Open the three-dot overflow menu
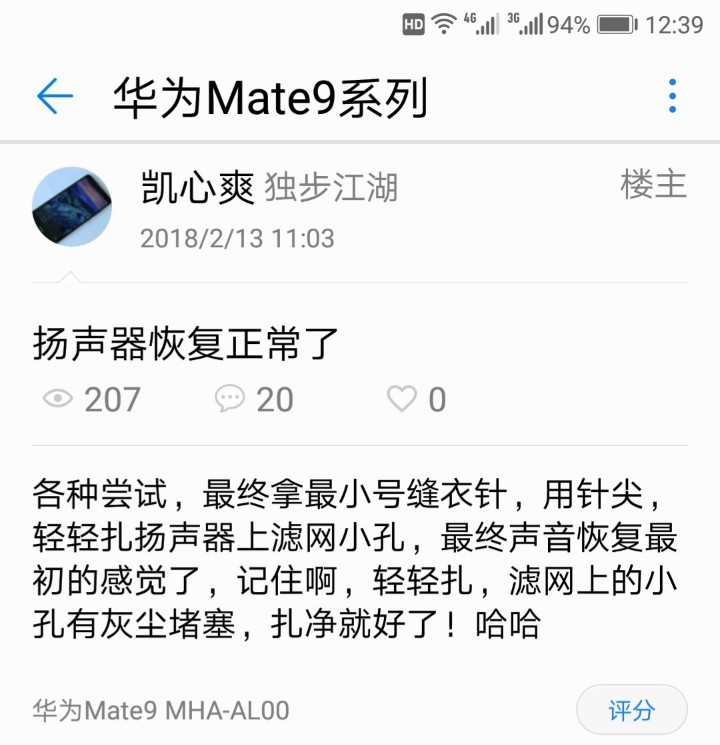720x745 pixels. point(672,96)
